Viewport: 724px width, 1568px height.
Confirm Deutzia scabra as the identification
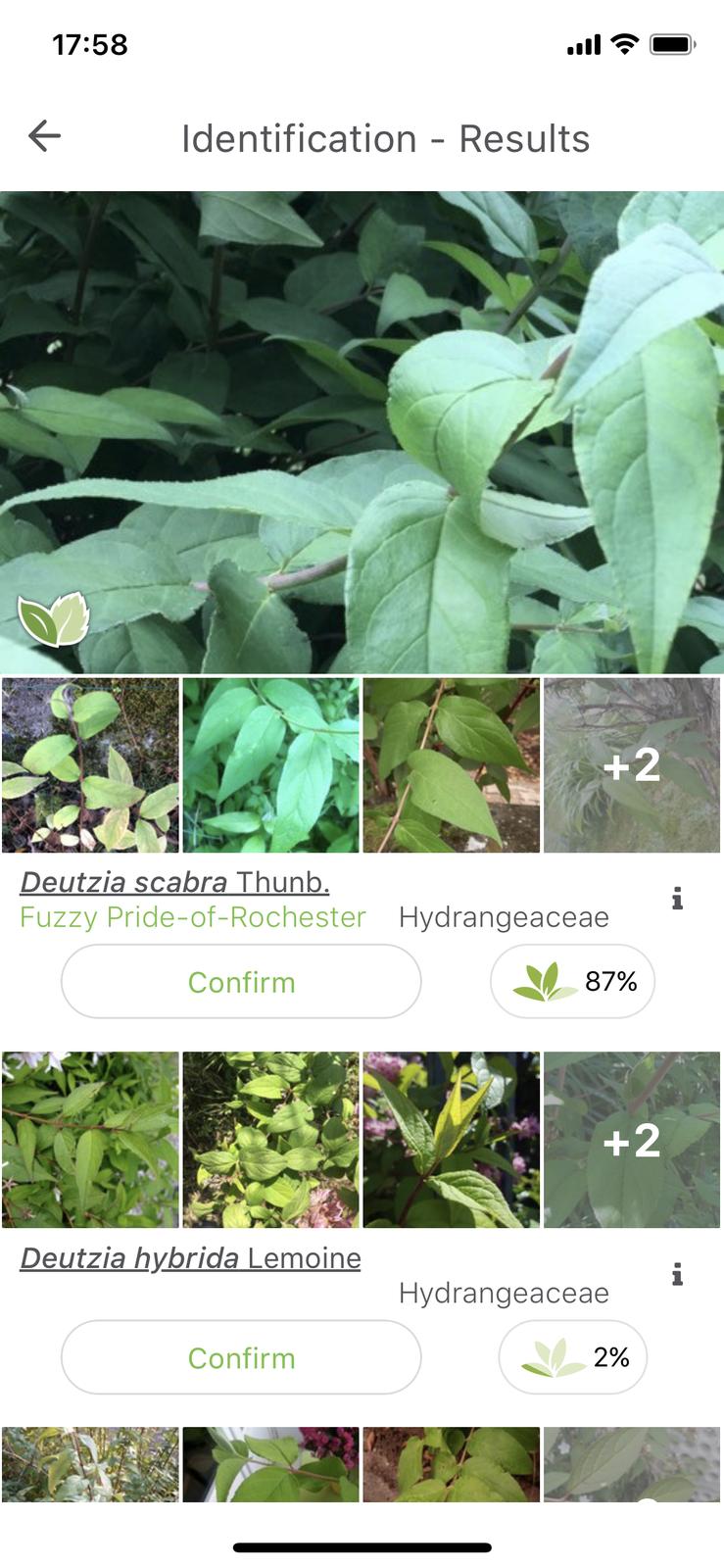(241, 982)
